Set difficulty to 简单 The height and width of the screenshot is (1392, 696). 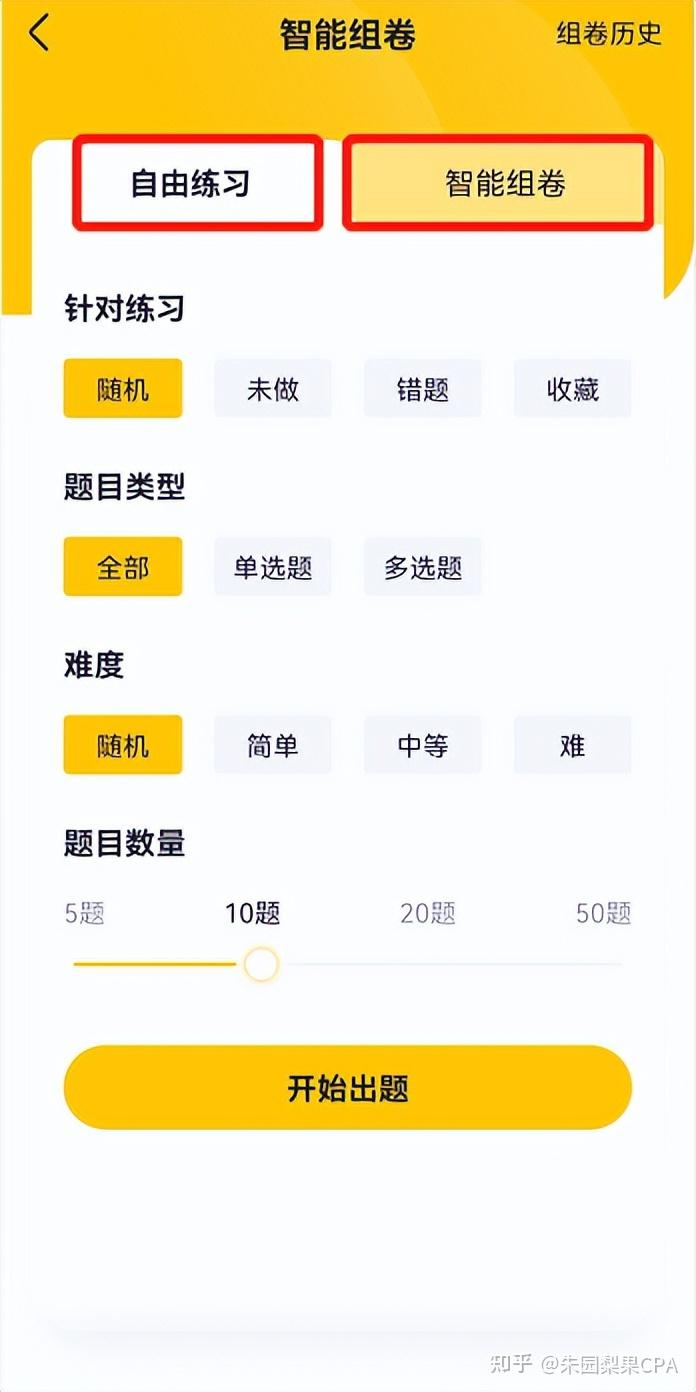pyautogui.click(x=273, y=745)
